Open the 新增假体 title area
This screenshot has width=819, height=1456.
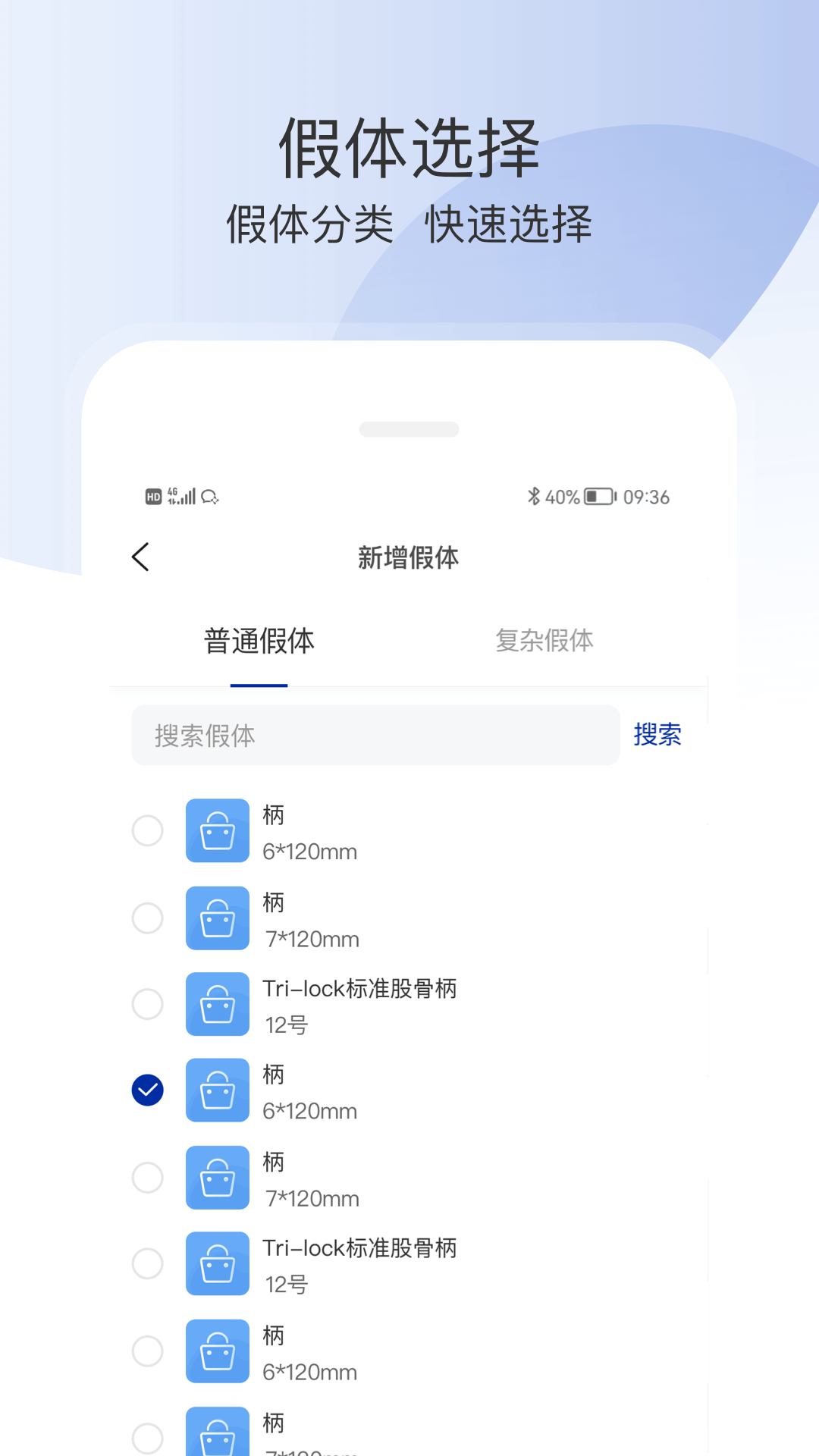[x=409, y=557]
